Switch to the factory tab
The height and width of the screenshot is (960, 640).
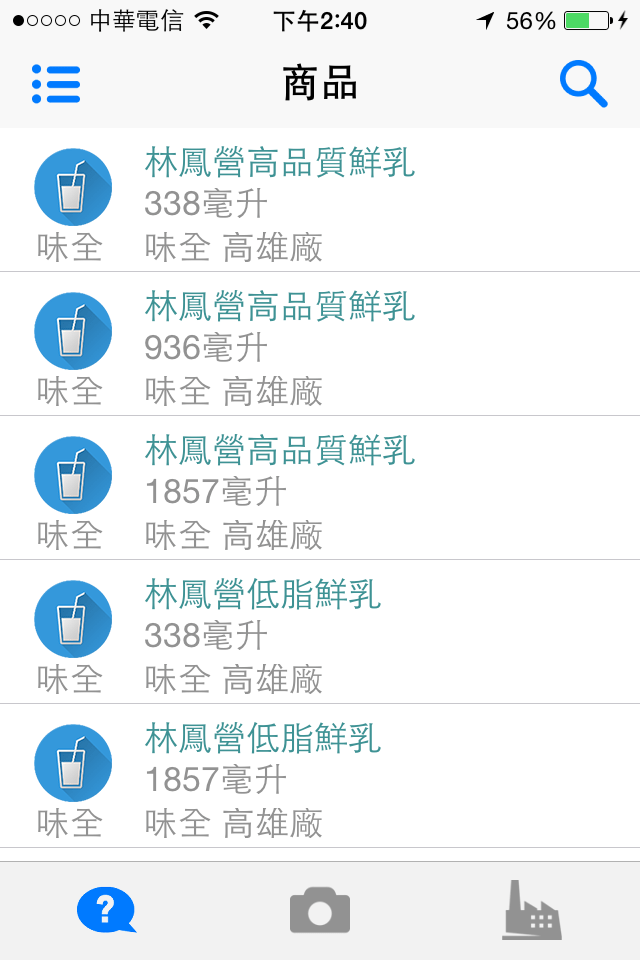tap(531, 911)
